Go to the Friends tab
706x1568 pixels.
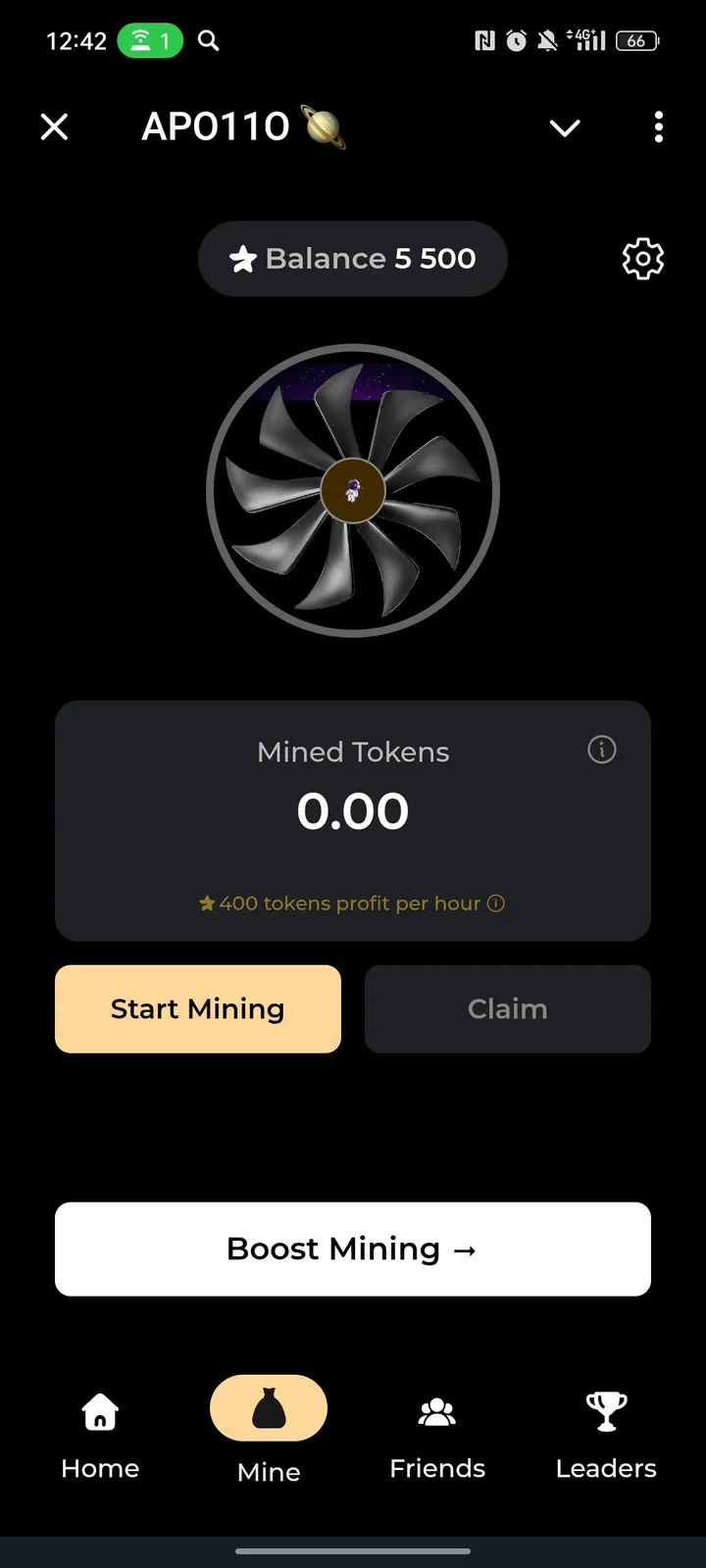(x=437, y=1434)
